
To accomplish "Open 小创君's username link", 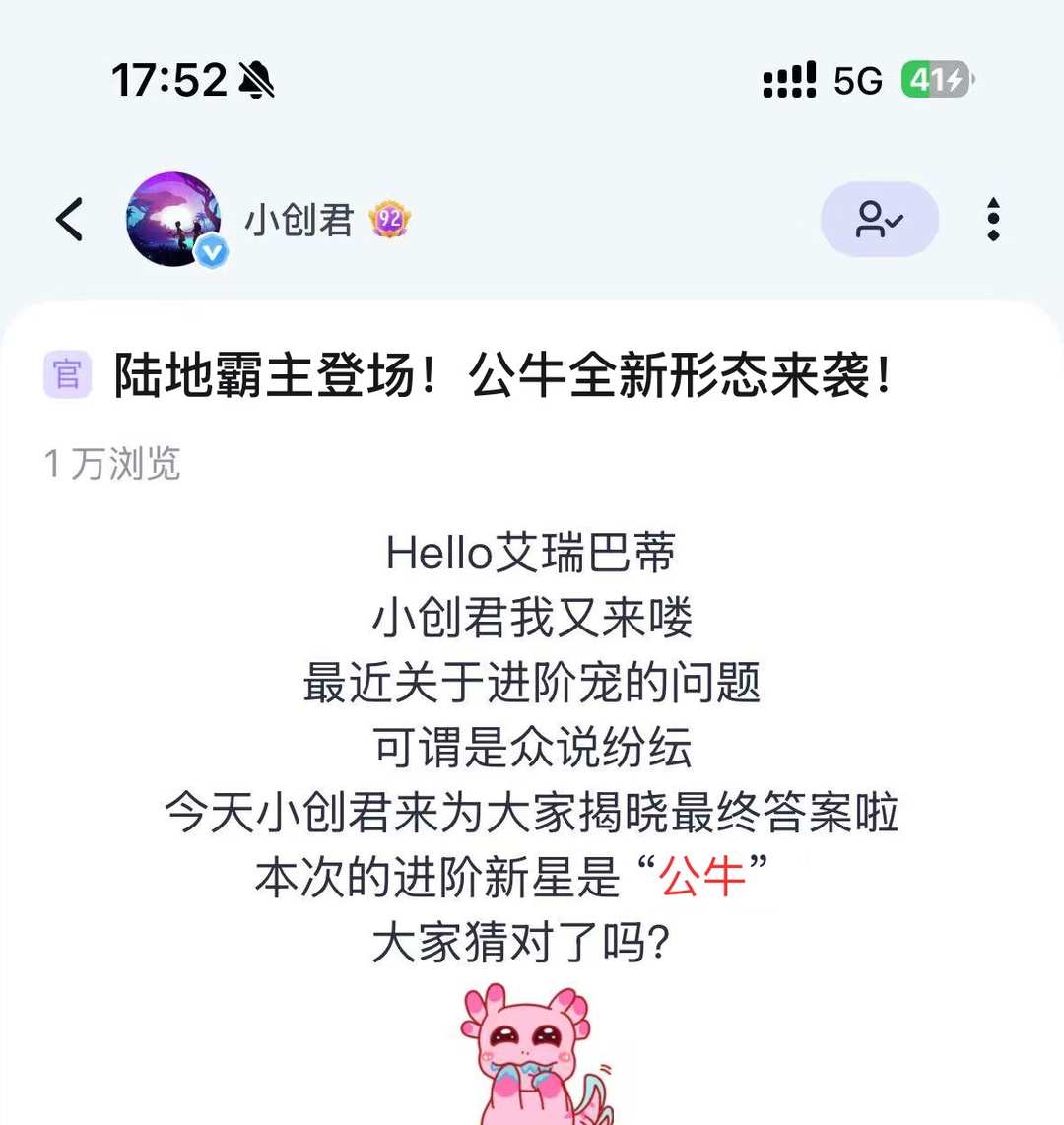I will [x=299, y=219].
